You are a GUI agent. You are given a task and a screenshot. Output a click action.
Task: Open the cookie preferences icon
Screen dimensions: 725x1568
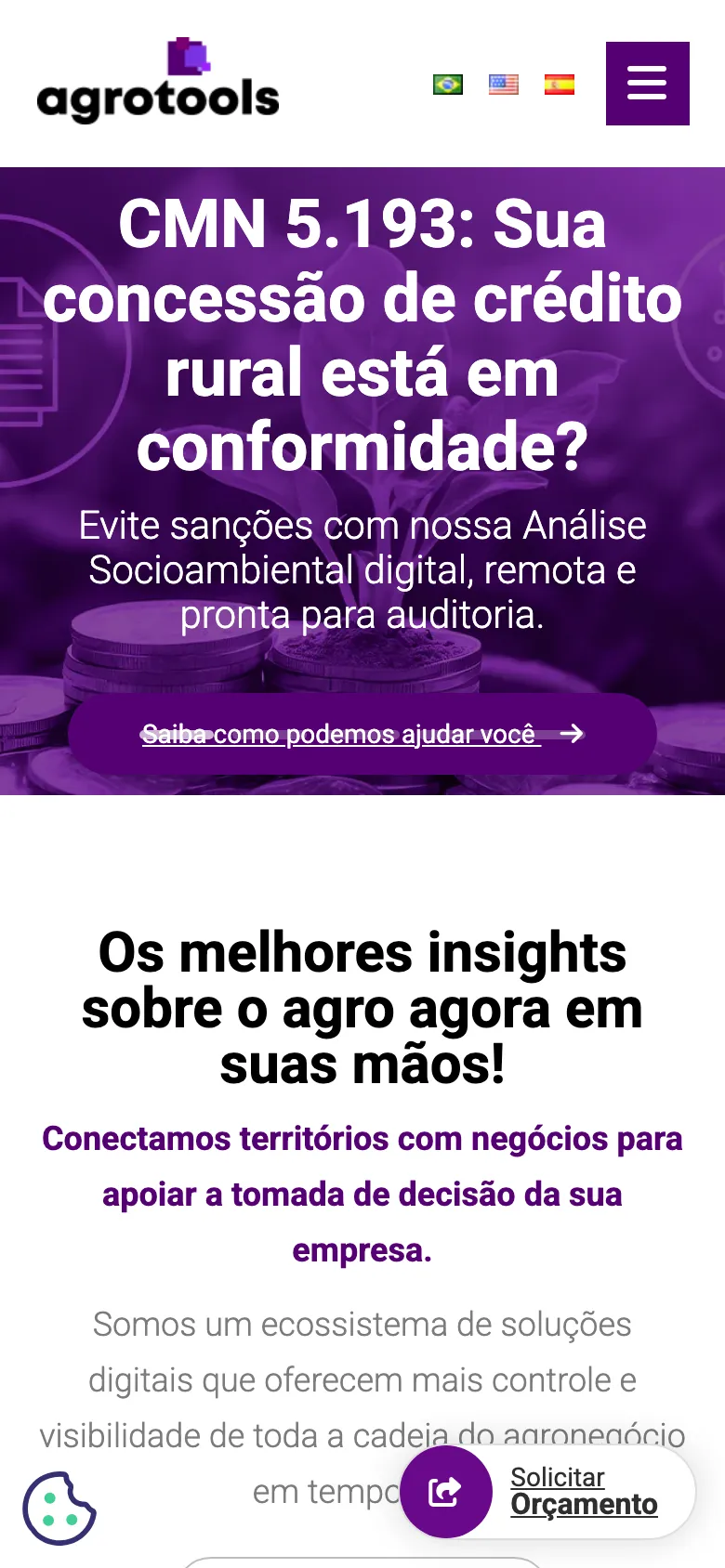pos(59,1509)
